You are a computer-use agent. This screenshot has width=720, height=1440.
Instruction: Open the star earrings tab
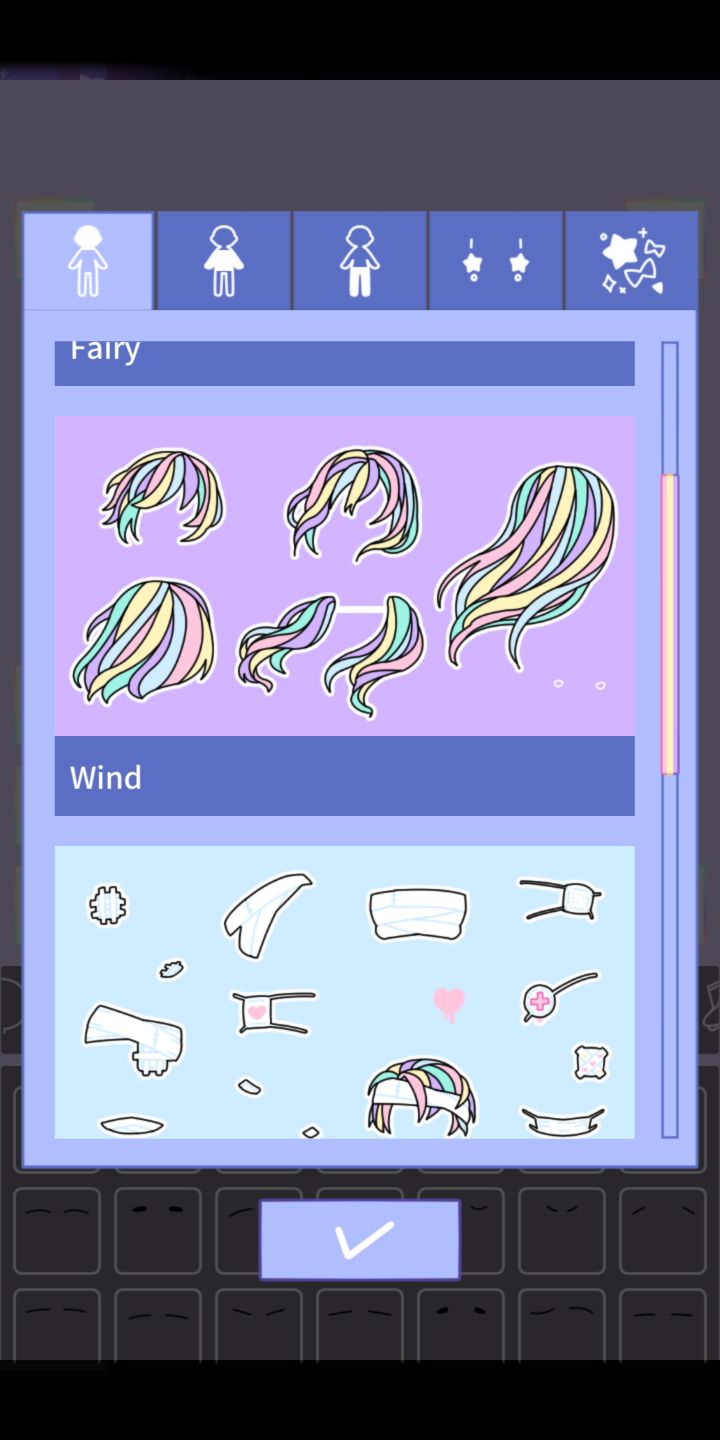pyautogui.click(x=495, y=261)
